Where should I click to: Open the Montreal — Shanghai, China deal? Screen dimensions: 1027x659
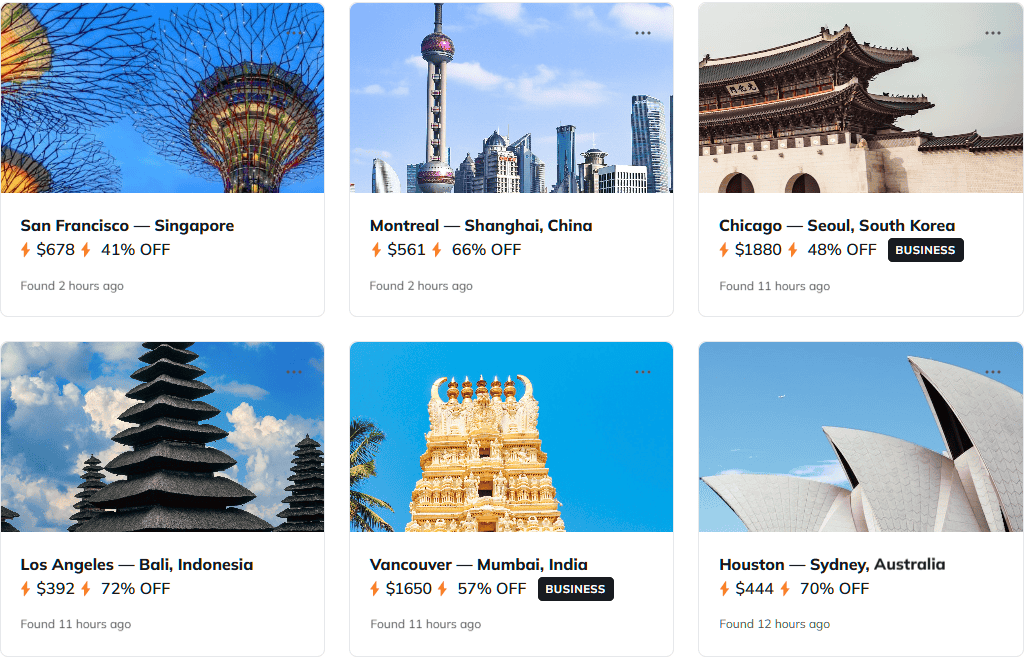pyautogui.click(x=481, y=226)
